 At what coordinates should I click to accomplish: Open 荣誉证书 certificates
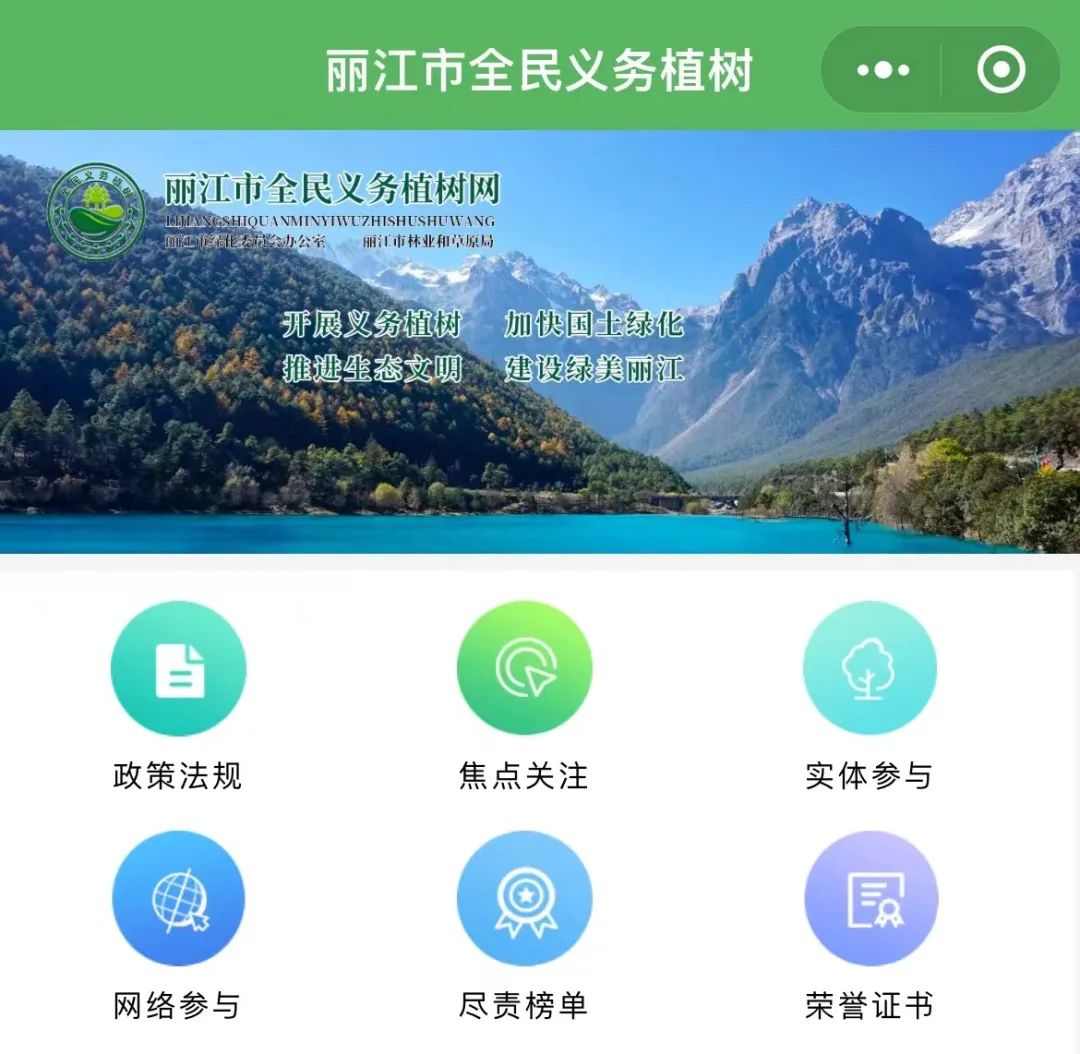[869, 898]
